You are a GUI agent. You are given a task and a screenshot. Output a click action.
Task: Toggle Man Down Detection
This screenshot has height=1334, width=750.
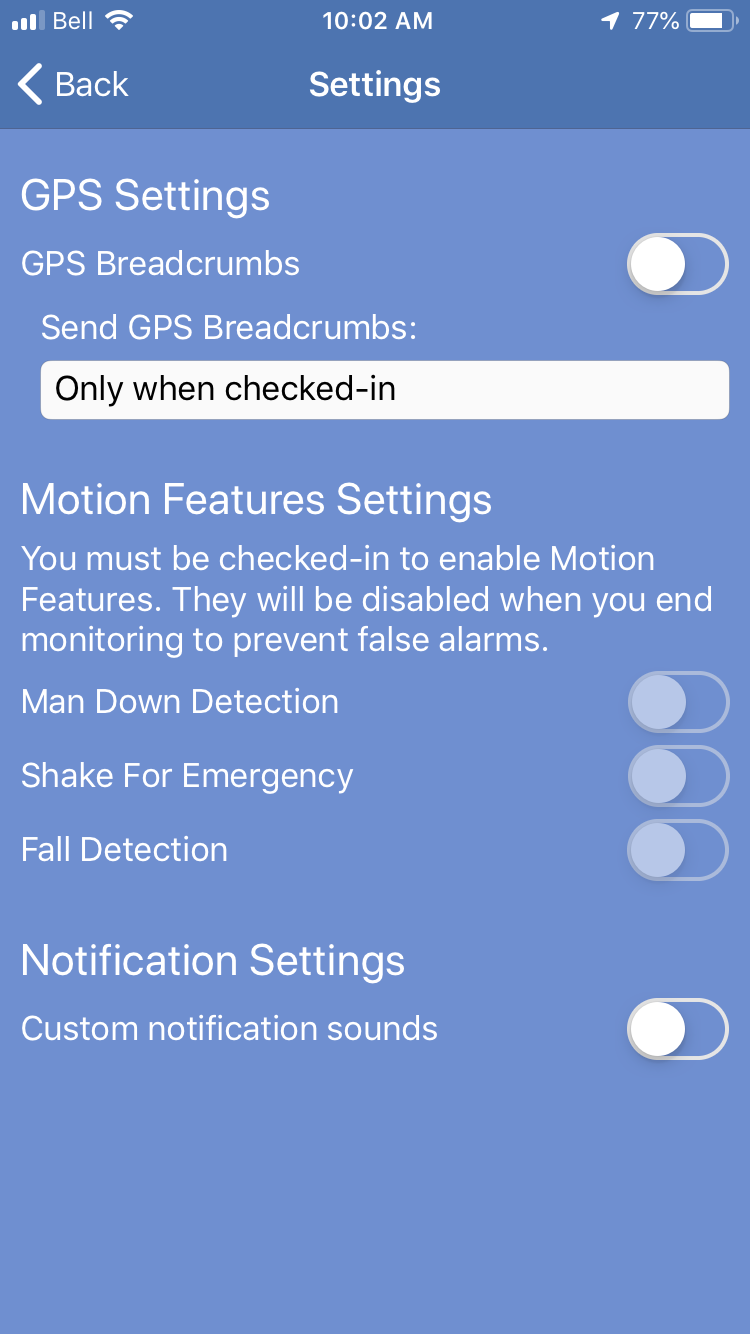[677, 702]
